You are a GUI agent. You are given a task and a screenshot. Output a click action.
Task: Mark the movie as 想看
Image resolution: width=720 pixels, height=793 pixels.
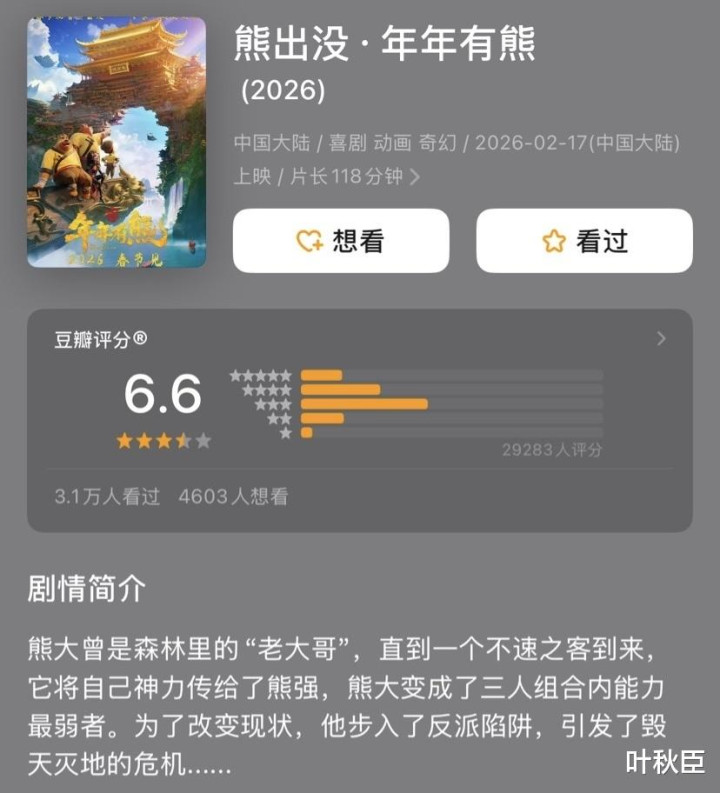[x=340, y=241]
